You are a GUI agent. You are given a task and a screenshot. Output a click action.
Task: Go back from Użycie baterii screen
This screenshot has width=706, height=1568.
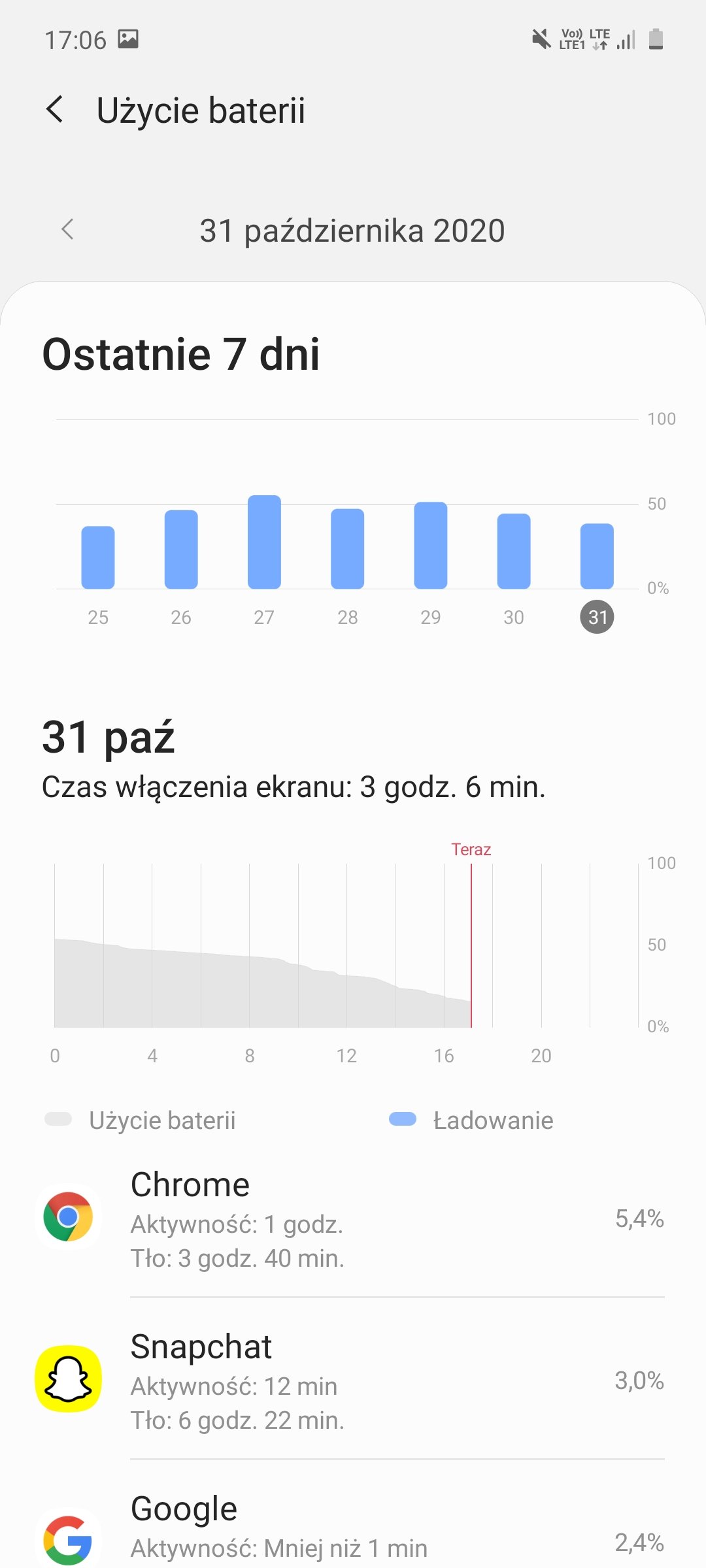56,109
